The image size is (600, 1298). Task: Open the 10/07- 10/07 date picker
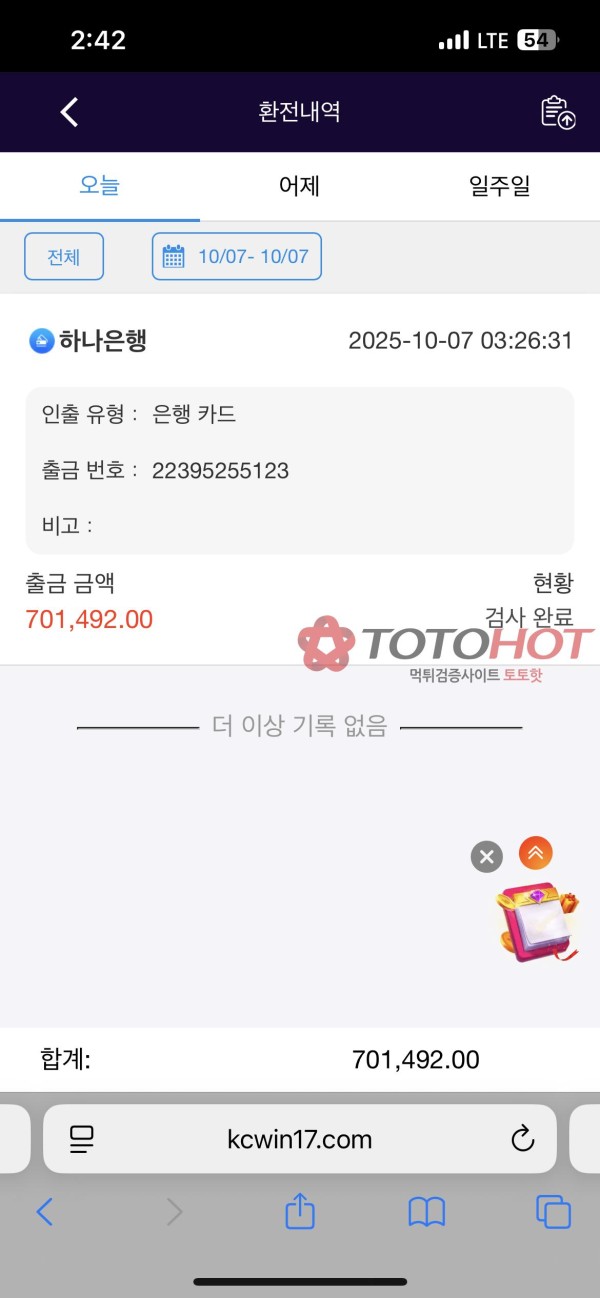click(237, 256)
